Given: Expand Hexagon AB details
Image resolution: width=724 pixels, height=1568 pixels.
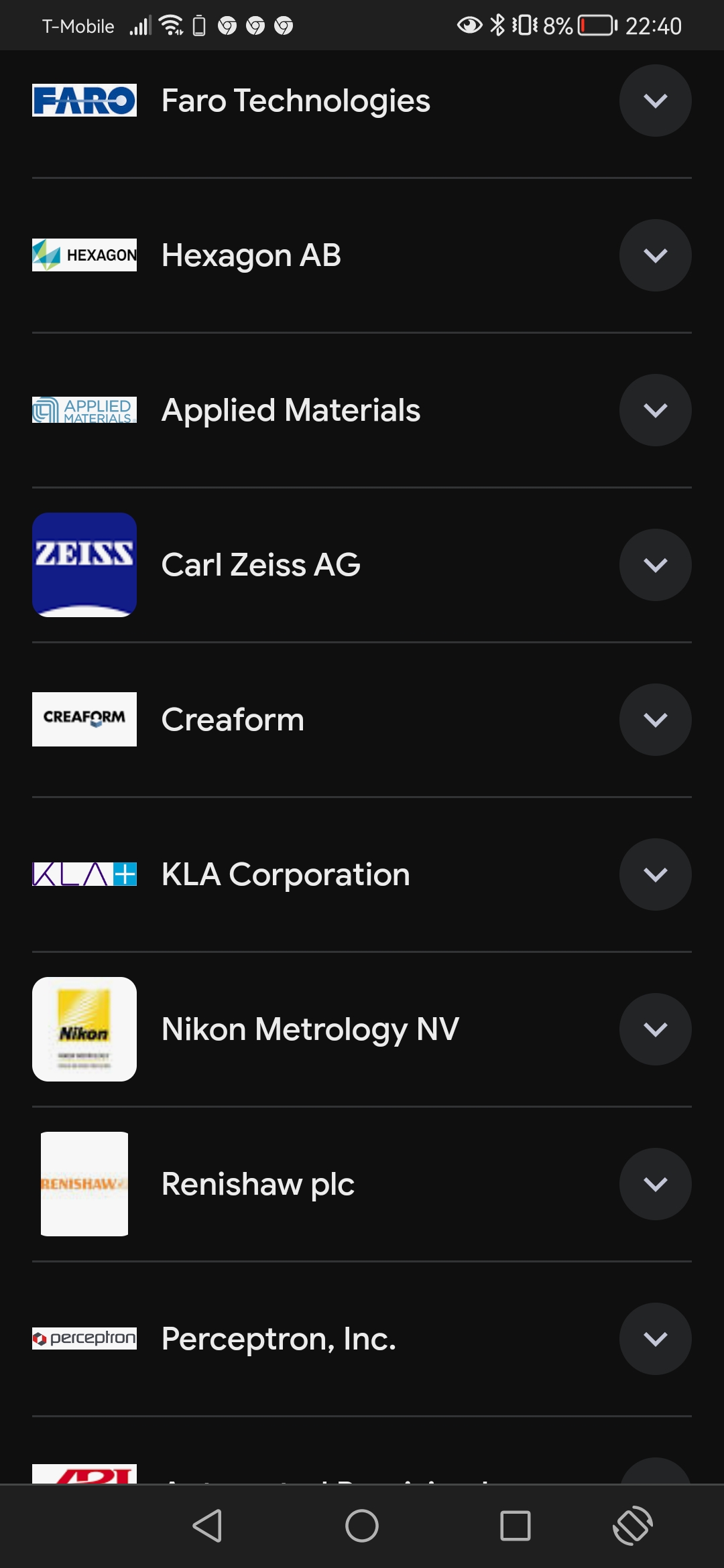Looking at the screenshot, I should [655, 255].
